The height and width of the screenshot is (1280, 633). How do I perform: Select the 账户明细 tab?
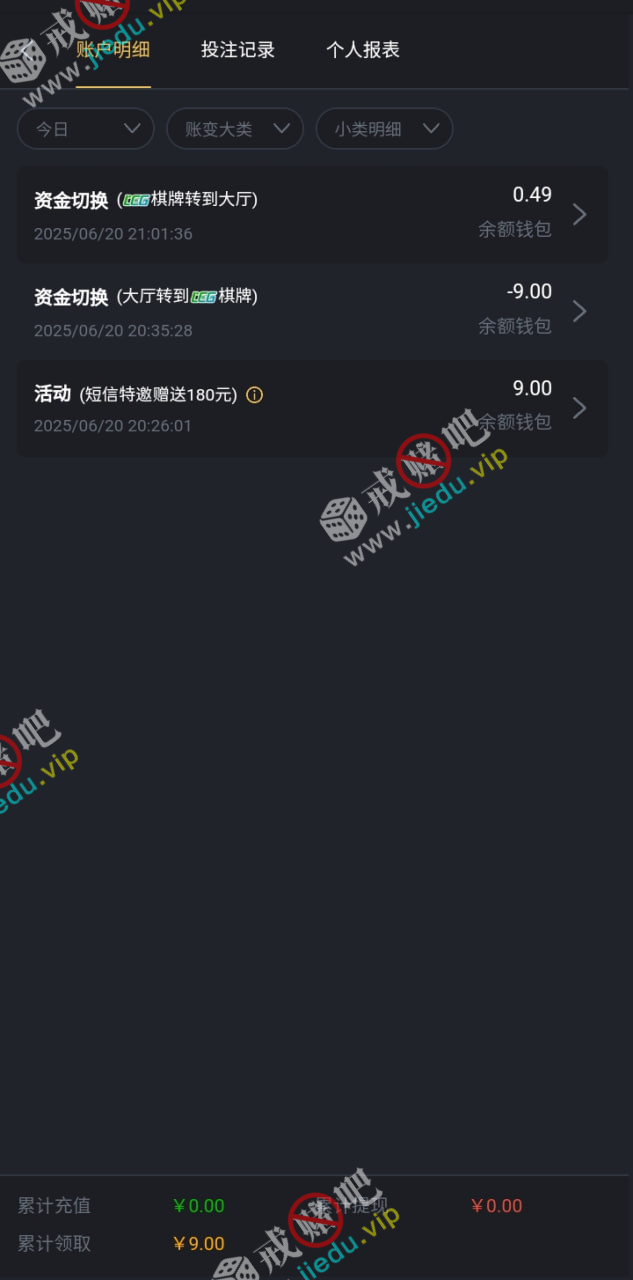tap(113, 50)
